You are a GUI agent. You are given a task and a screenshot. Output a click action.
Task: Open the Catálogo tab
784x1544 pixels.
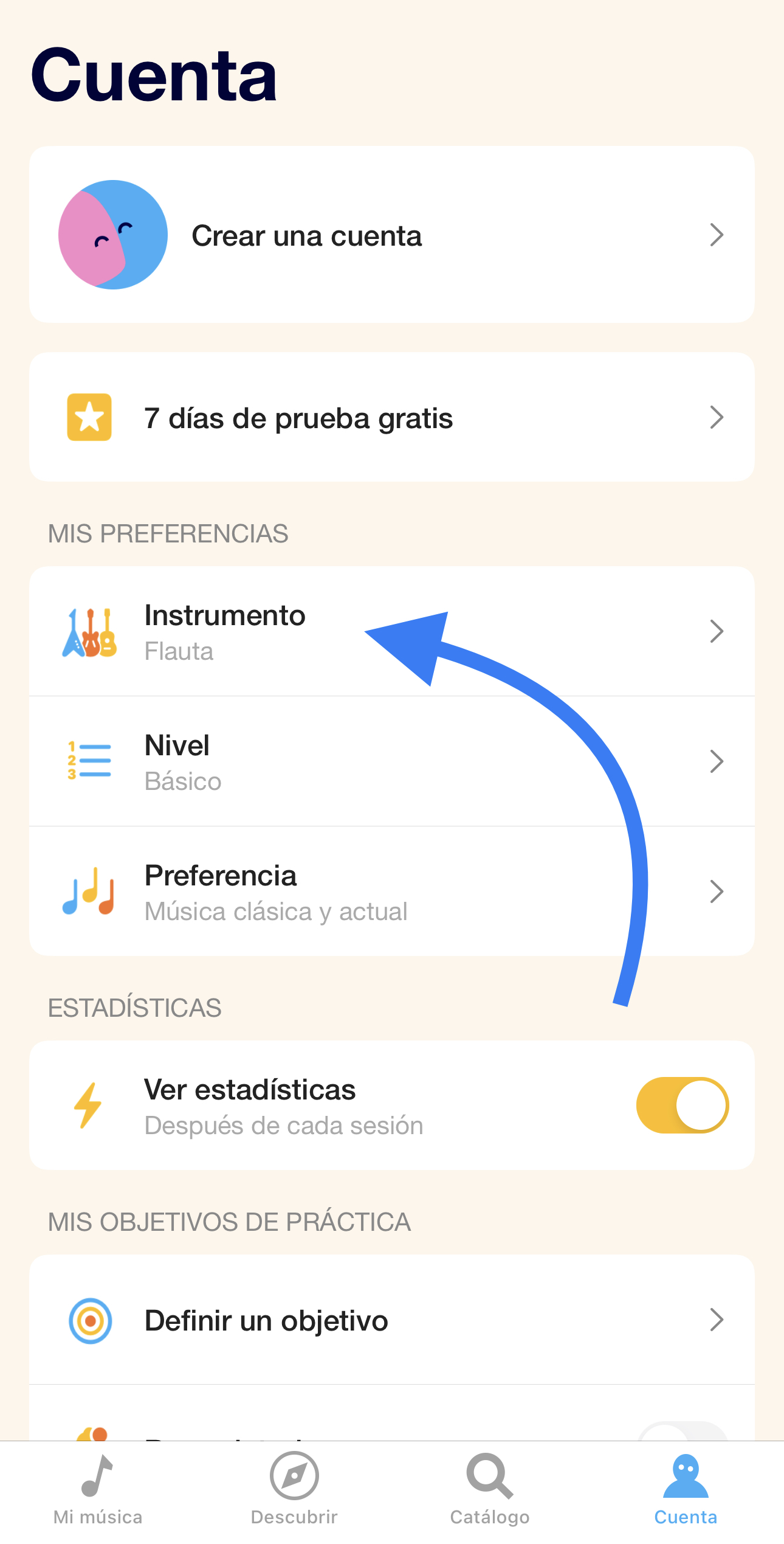490,1490
